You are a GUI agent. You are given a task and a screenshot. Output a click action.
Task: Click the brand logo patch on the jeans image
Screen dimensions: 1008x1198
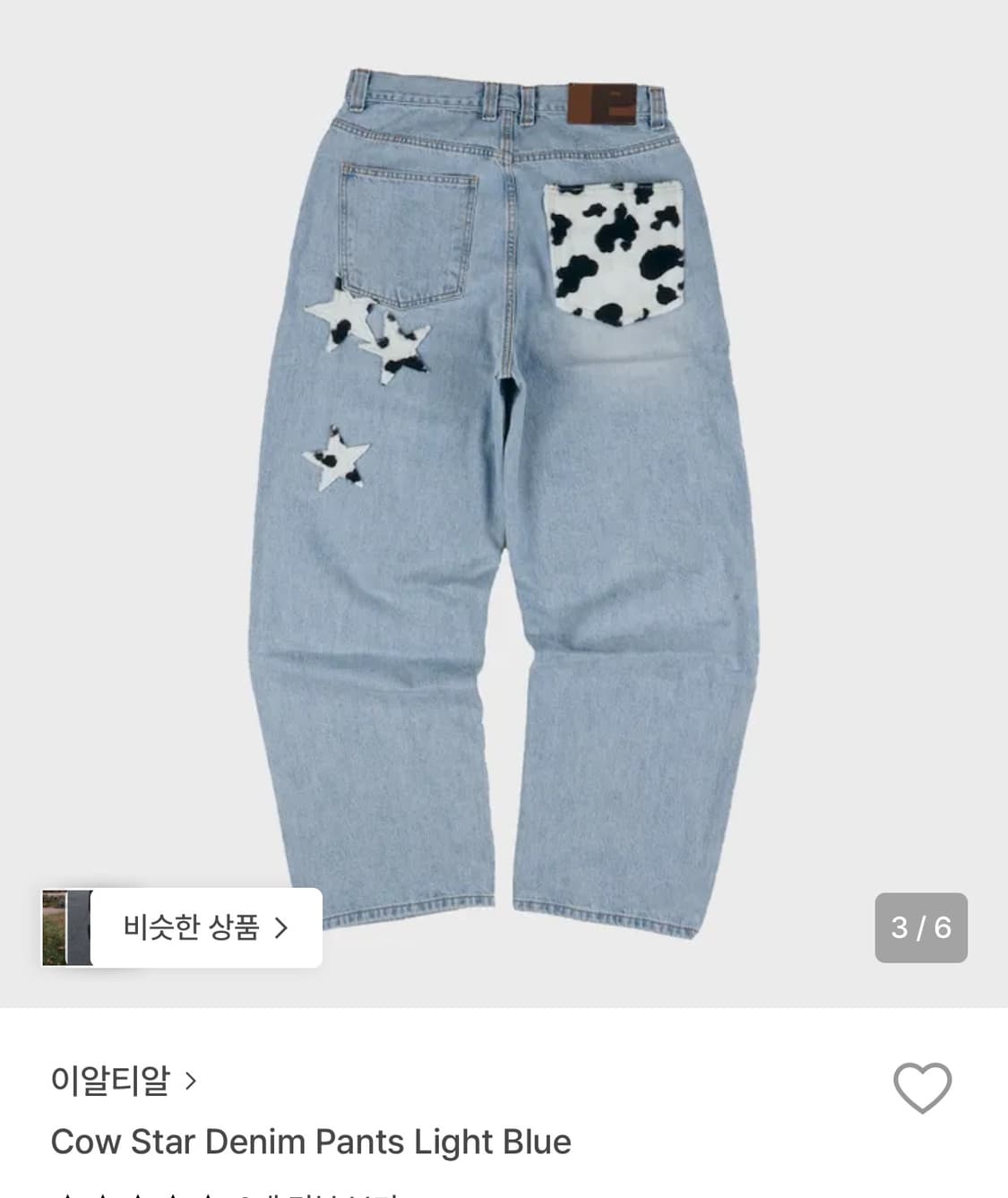pyautogui.click(x=602, y=102)
